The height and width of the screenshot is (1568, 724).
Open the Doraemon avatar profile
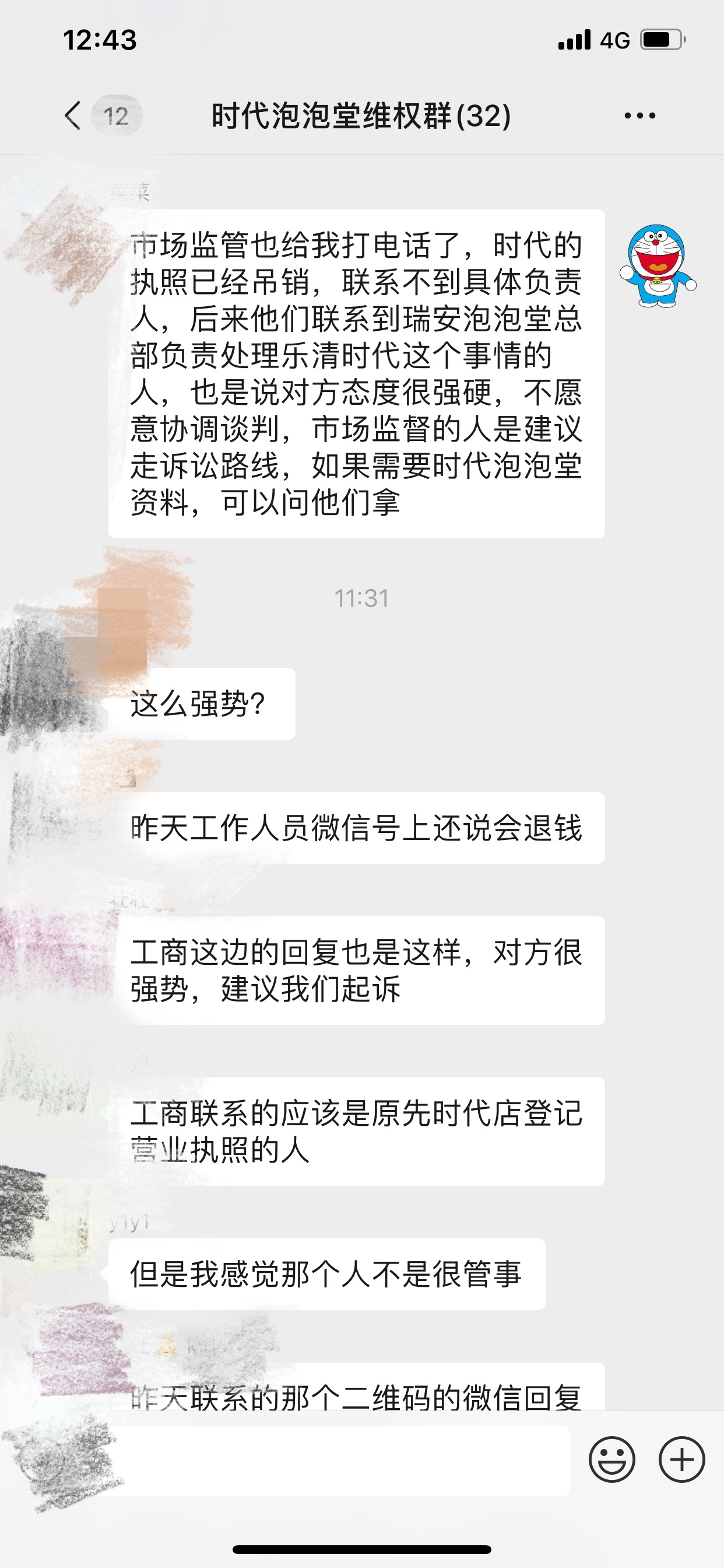point(657,266)
